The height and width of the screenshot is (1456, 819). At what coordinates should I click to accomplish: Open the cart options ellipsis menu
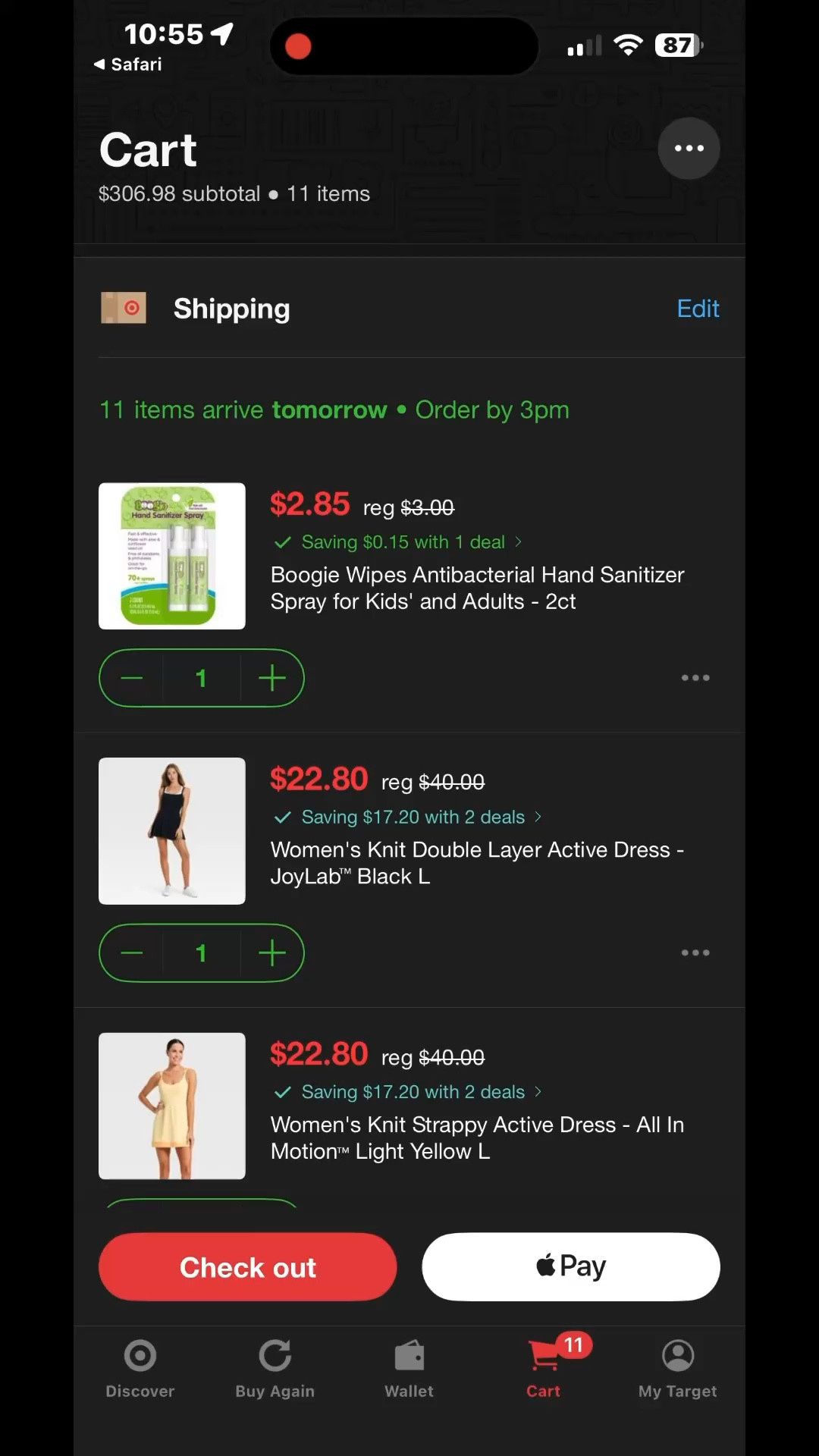(x=689, y=148)
